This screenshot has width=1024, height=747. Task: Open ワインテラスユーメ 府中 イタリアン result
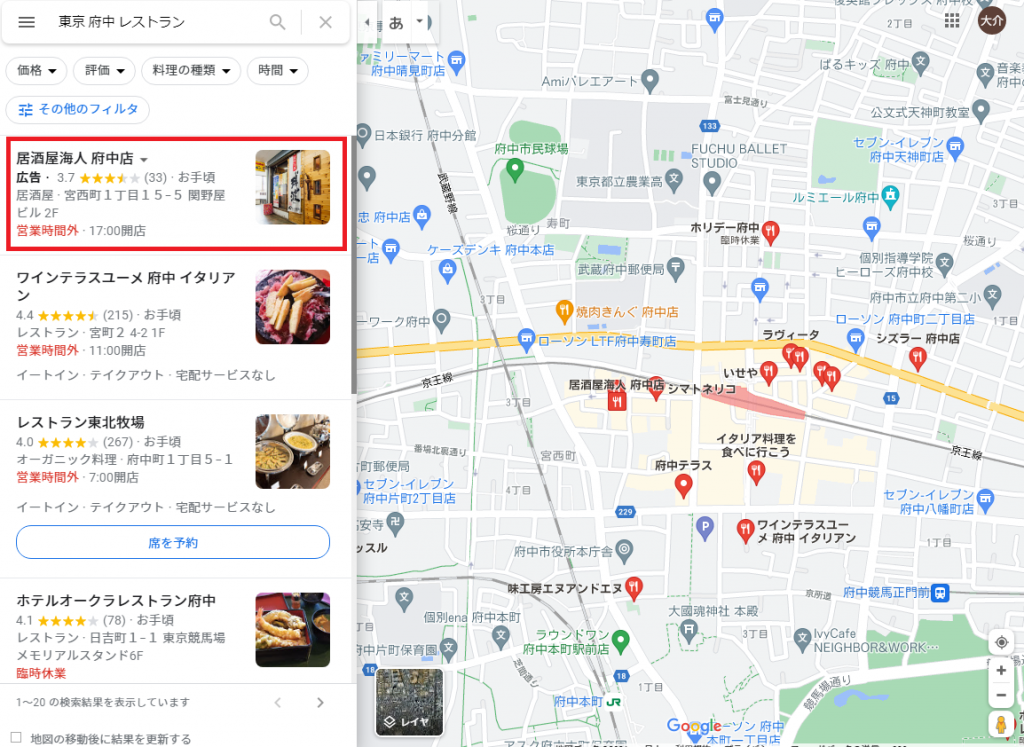125,277
